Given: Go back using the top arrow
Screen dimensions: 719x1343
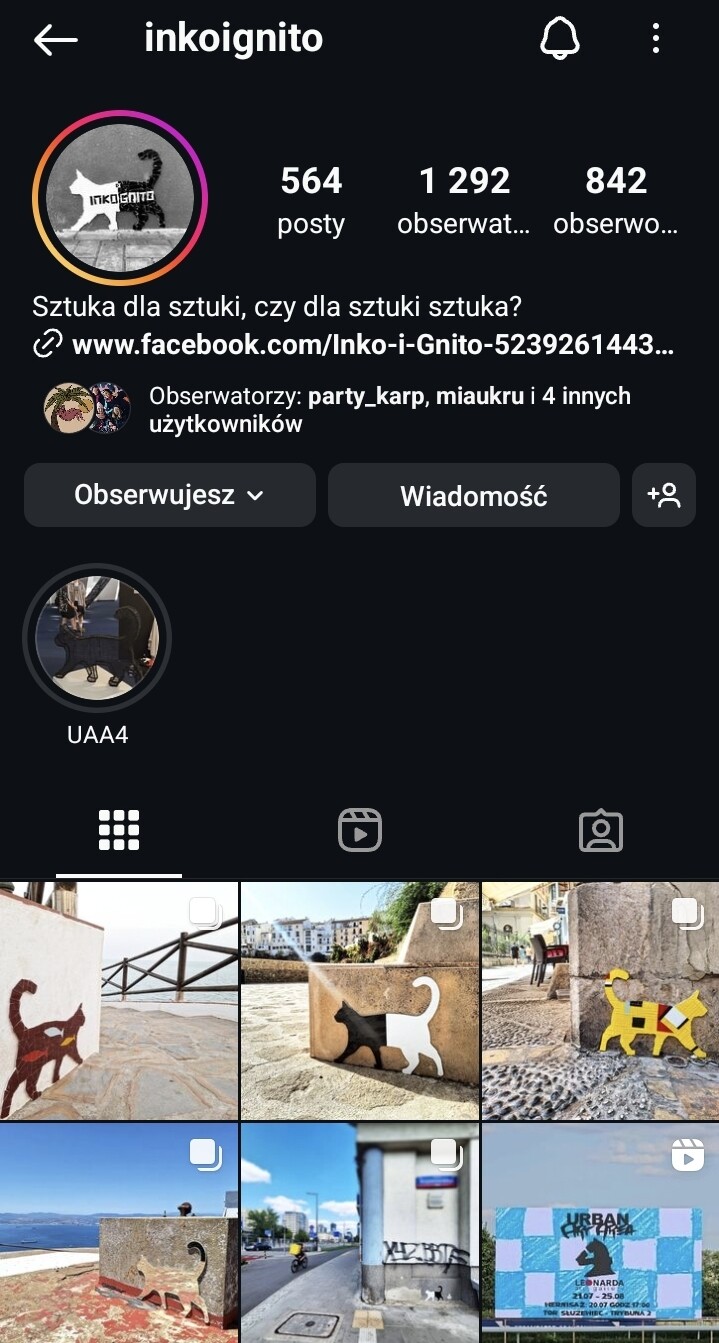Looking at the screenshot, I should (55, 40).
